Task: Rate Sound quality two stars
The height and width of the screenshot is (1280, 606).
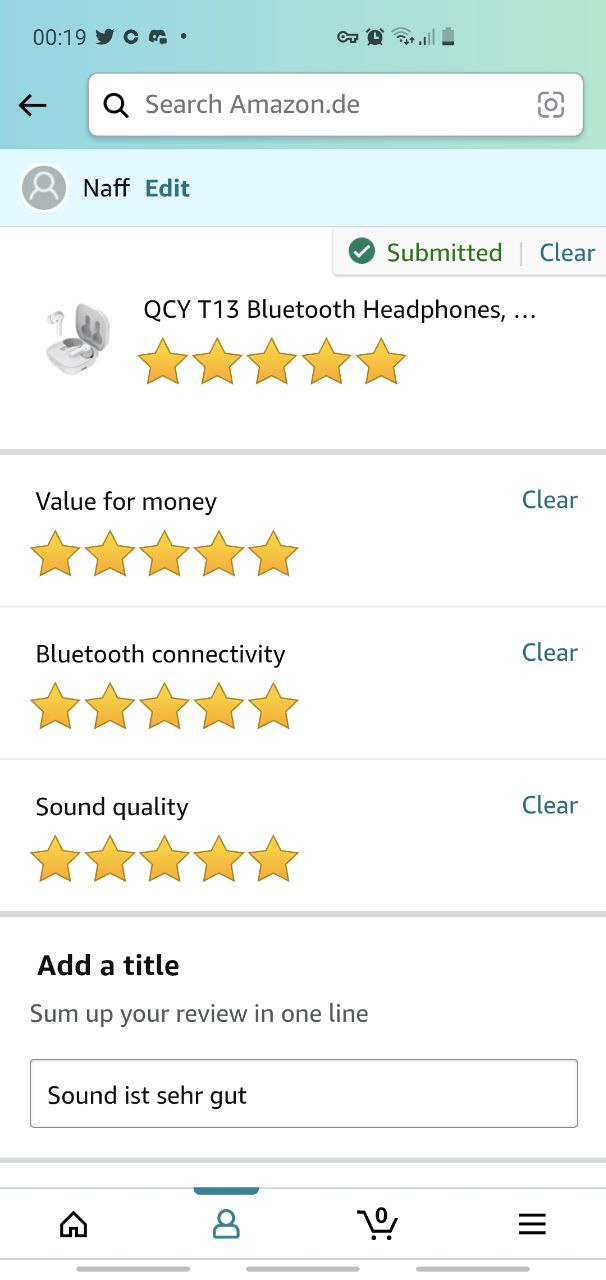Action: pyautogui.click(x=110, y=860)
